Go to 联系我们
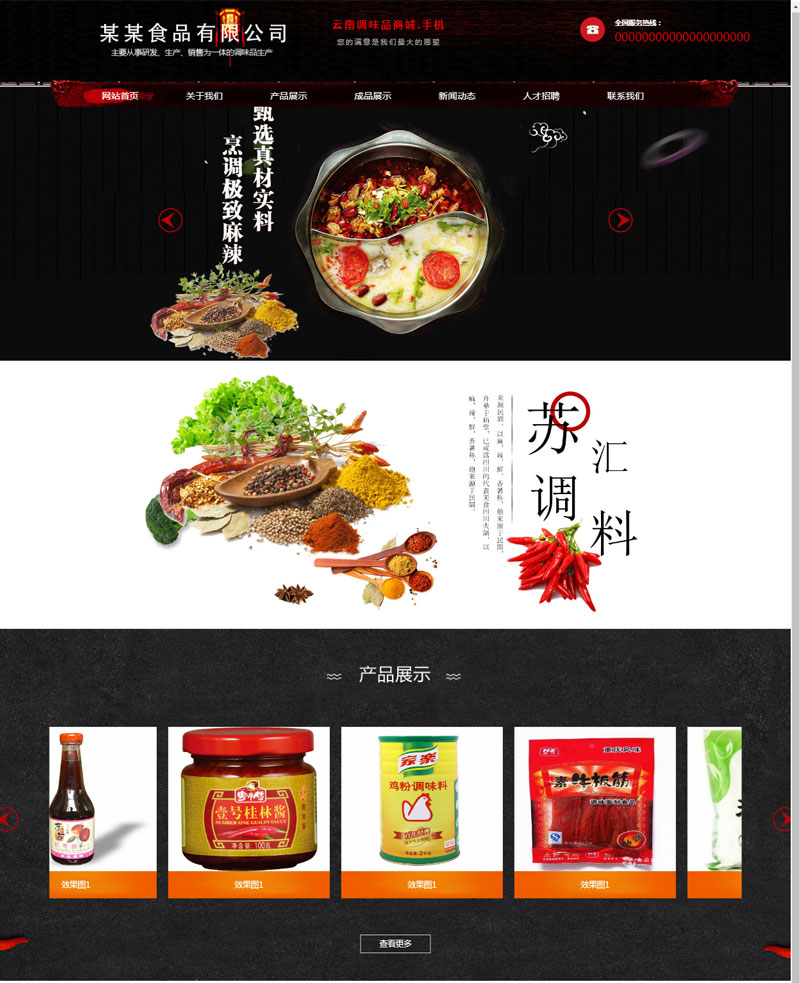 pos(625,96)
